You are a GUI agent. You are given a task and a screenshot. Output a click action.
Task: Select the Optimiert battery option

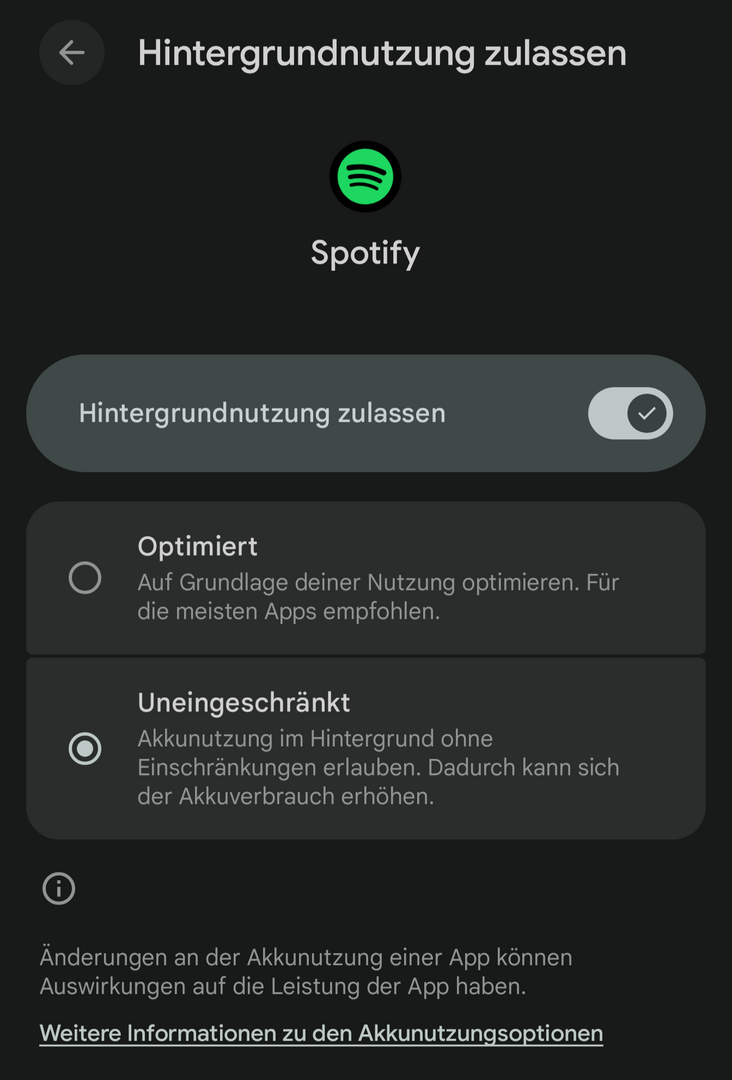85,578
